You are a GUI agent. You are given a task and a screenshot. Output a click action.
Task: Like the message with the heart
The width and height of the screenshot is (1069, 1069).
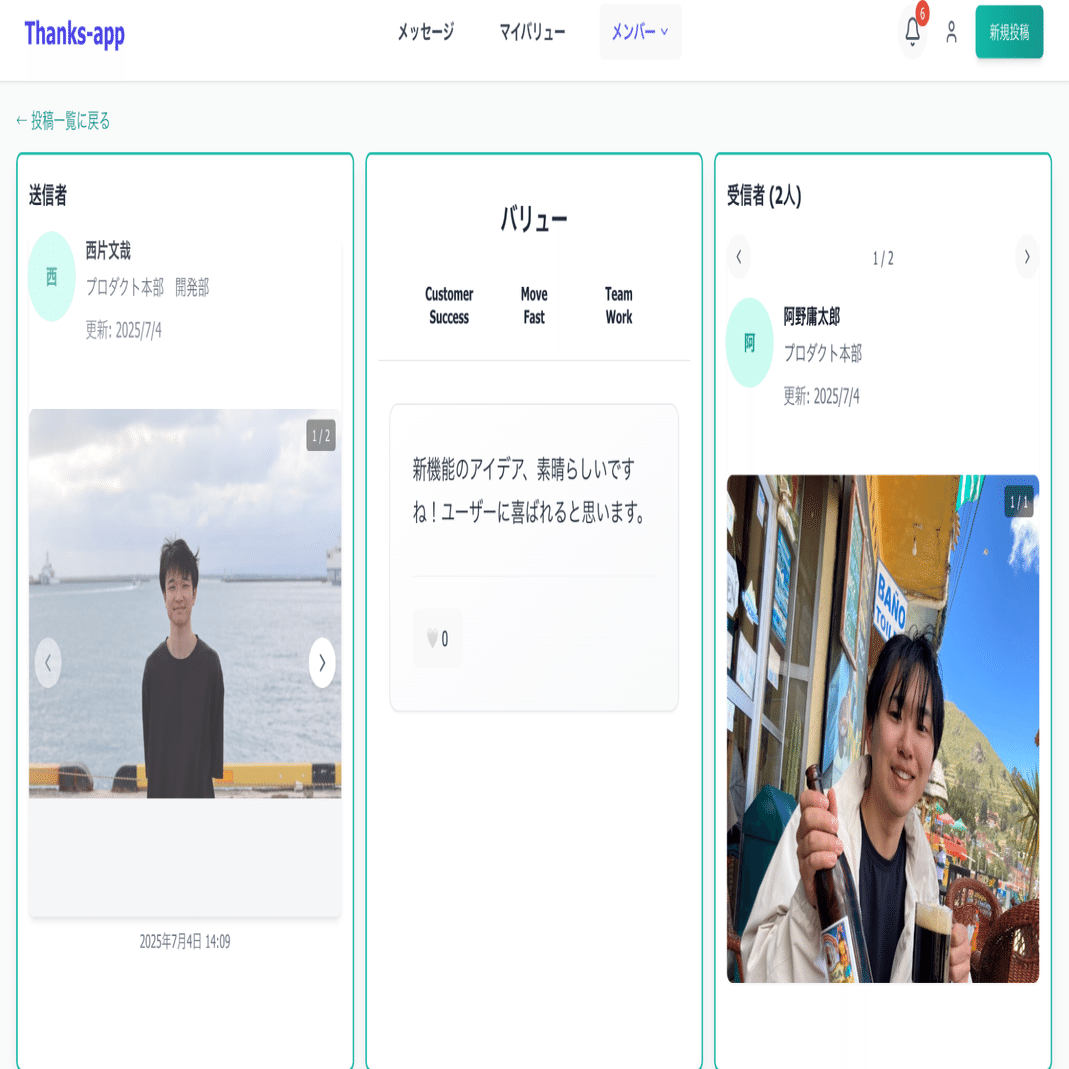point(437,639)
